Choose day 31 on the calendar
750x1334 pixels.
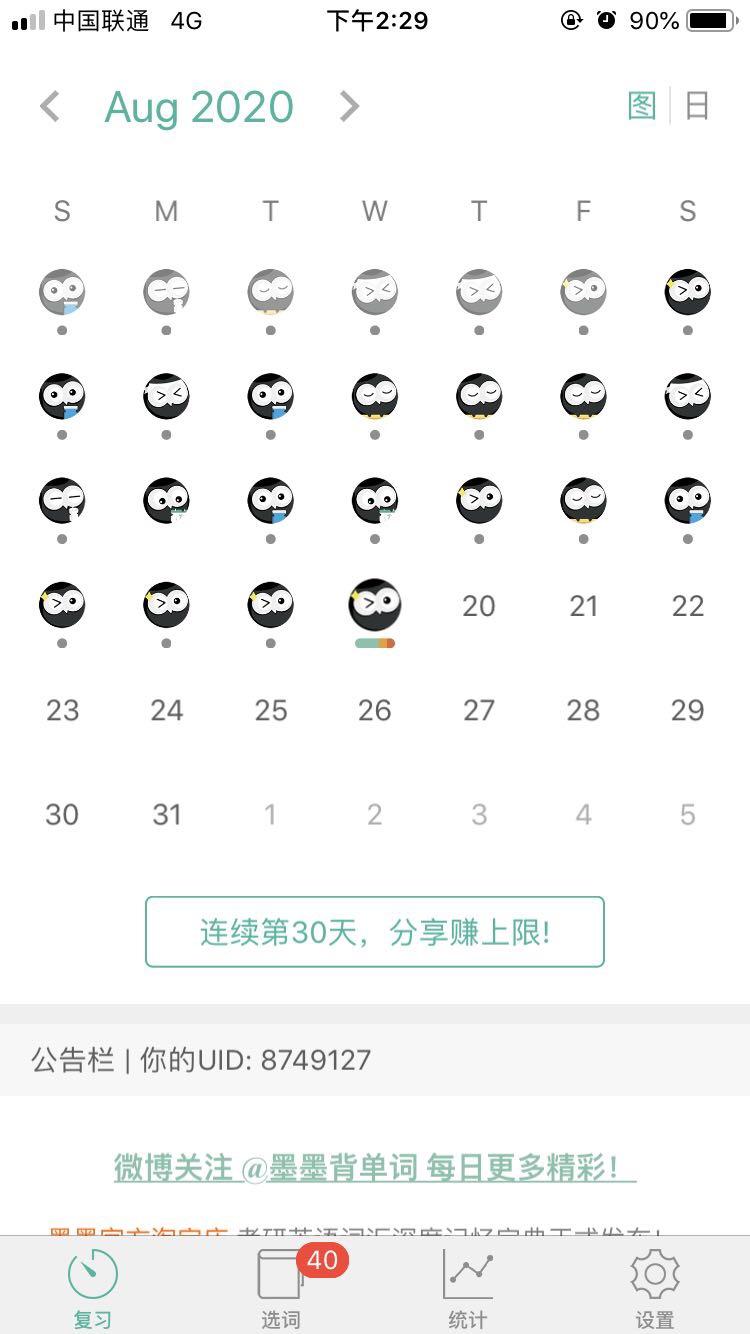(x=166, y=815)
